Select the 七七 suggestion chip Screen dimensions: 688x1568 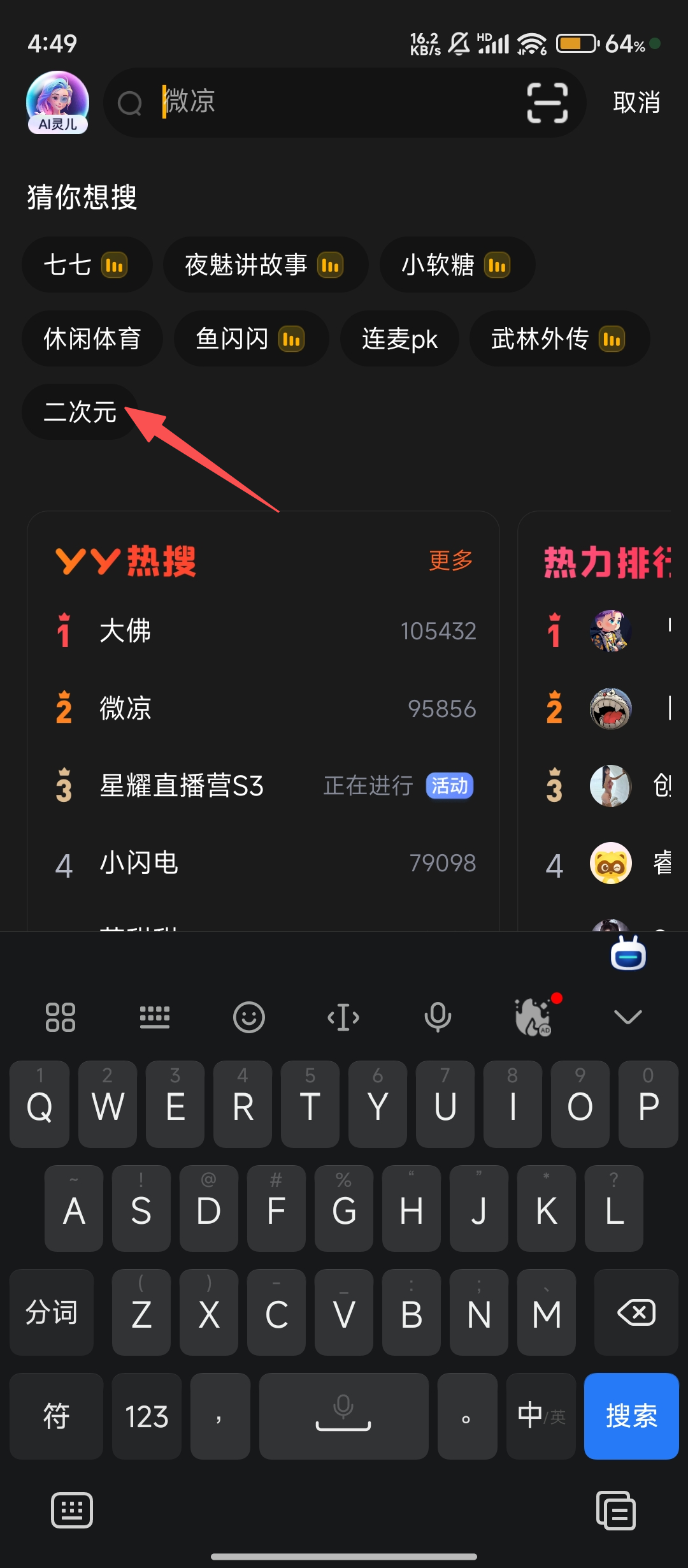point(87,265)
